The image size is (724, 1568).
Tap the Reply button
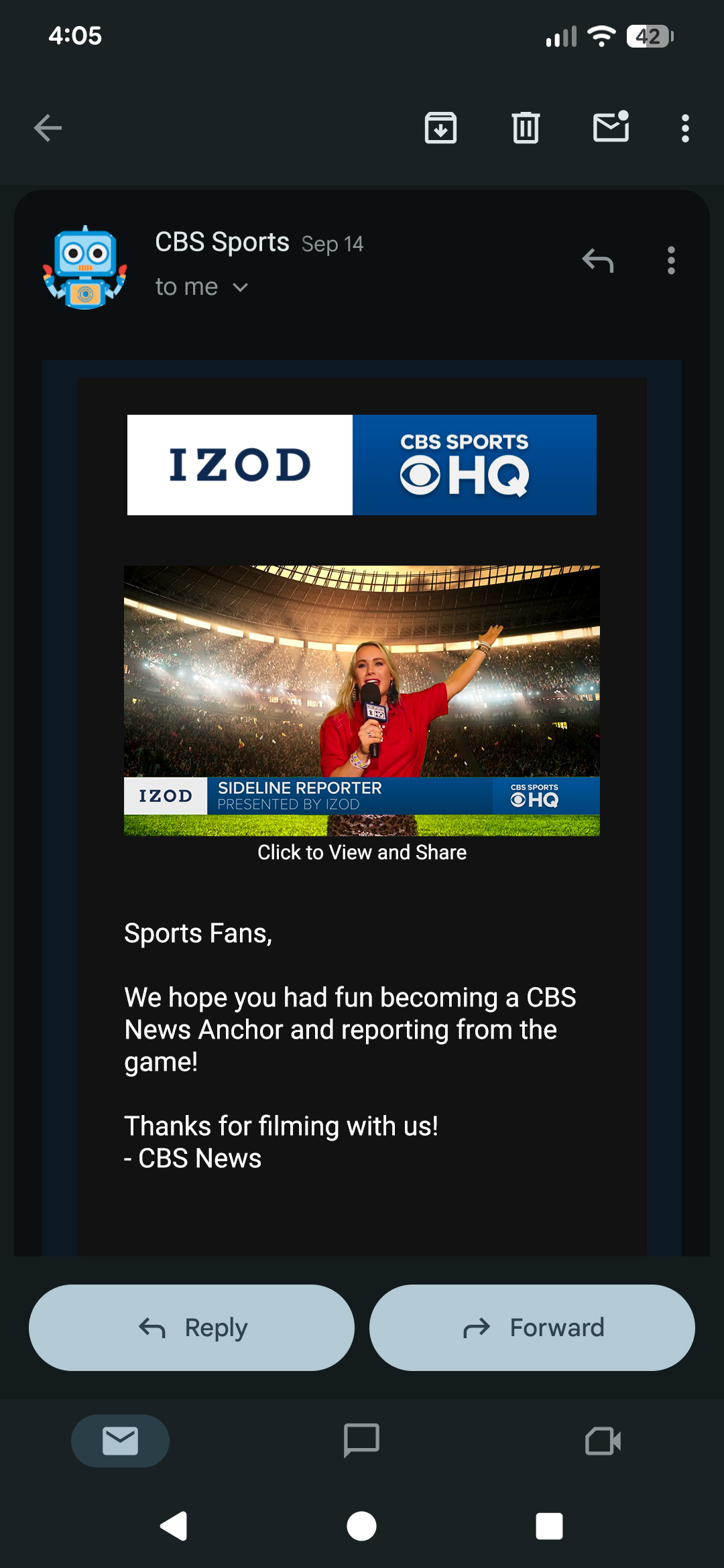(x=192, y=1327)
